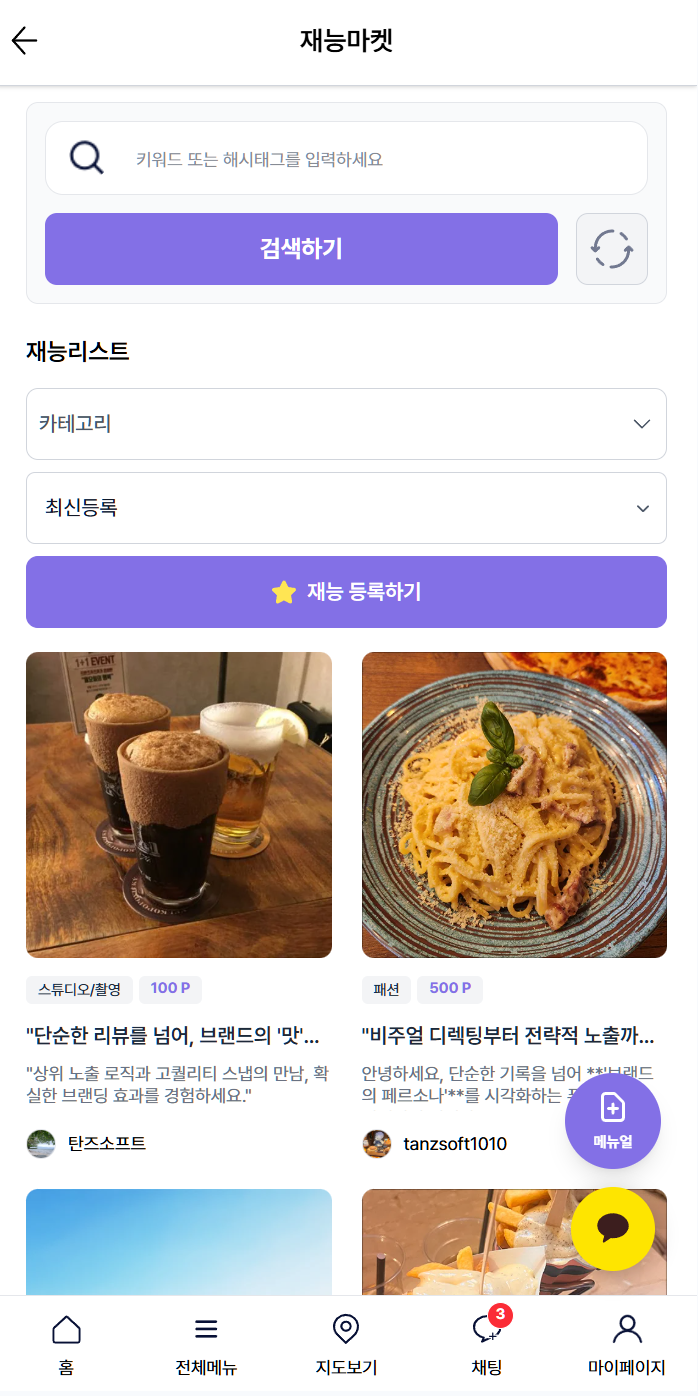Open the 최신등록 sort dropdown
Viewport: 698px width, 1396px height.
pos(346,508)
